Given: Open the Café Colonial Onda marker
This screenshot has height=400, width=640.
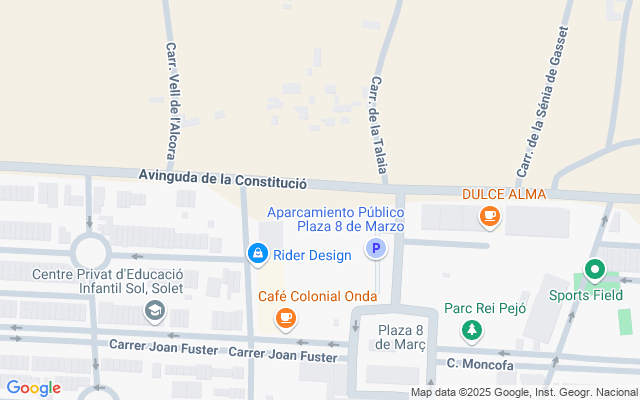Looking at the screenshot, I should (286, 317).
